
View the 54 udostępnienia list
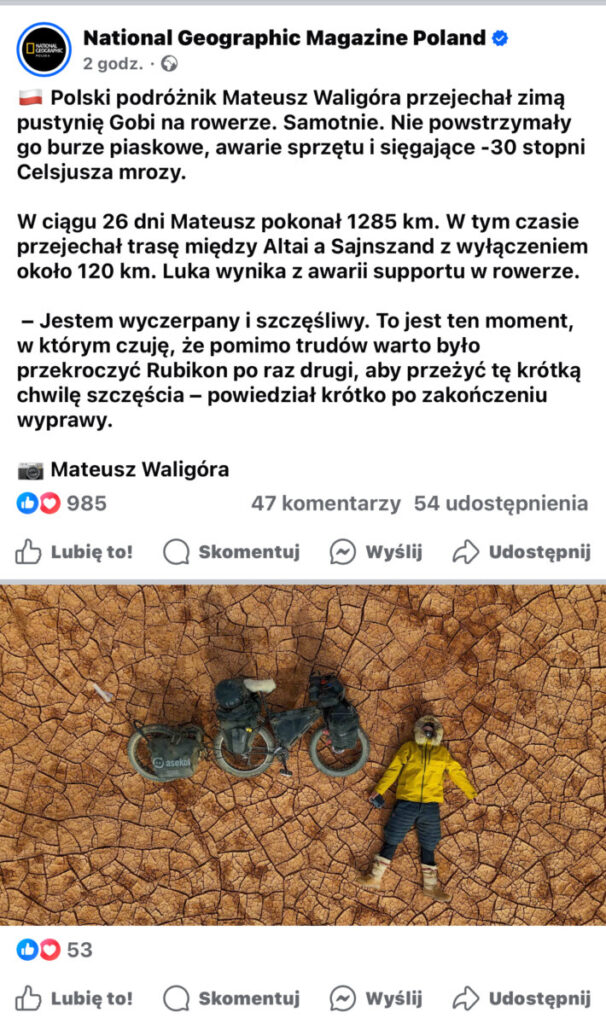(x=501, y=503)
